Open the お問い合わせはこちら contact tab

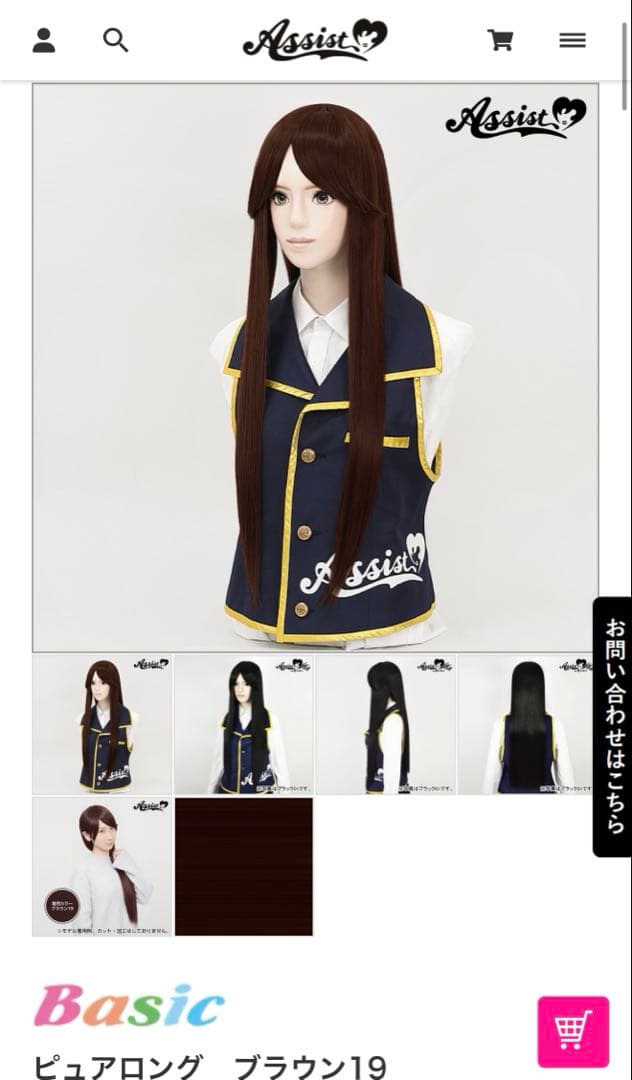pyautogui.click(x=613, y=726)
